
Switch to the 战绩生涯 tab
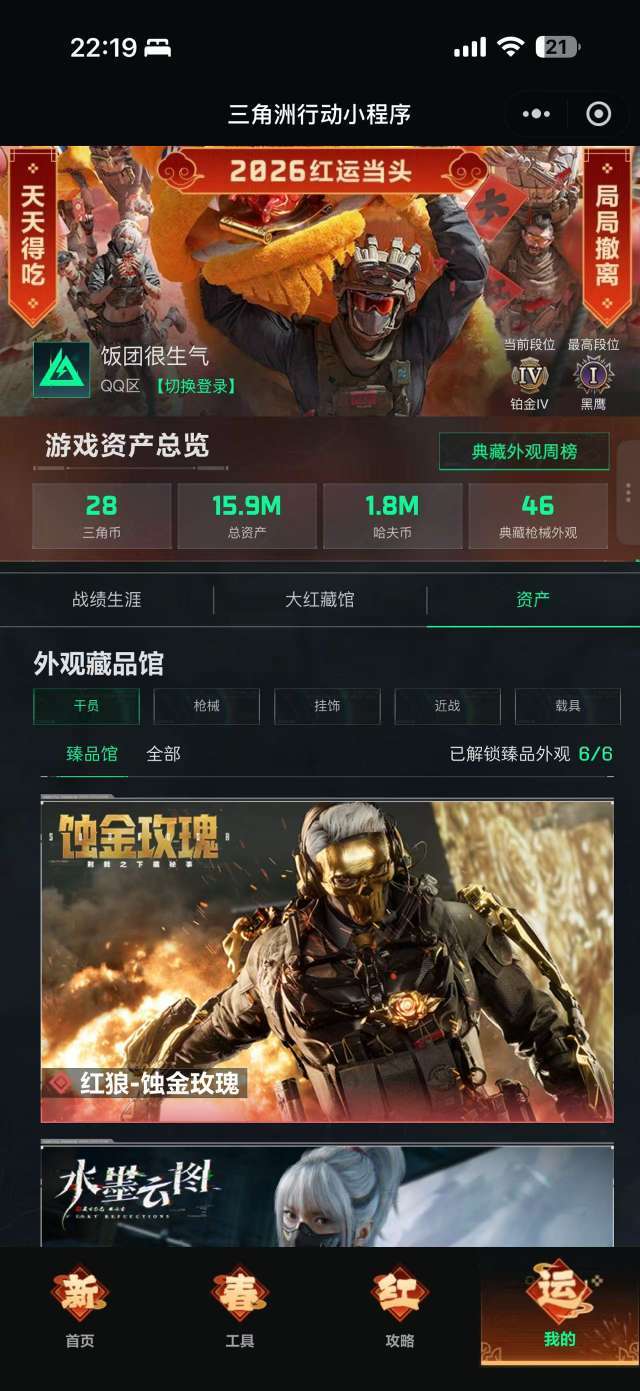point(107,600)
